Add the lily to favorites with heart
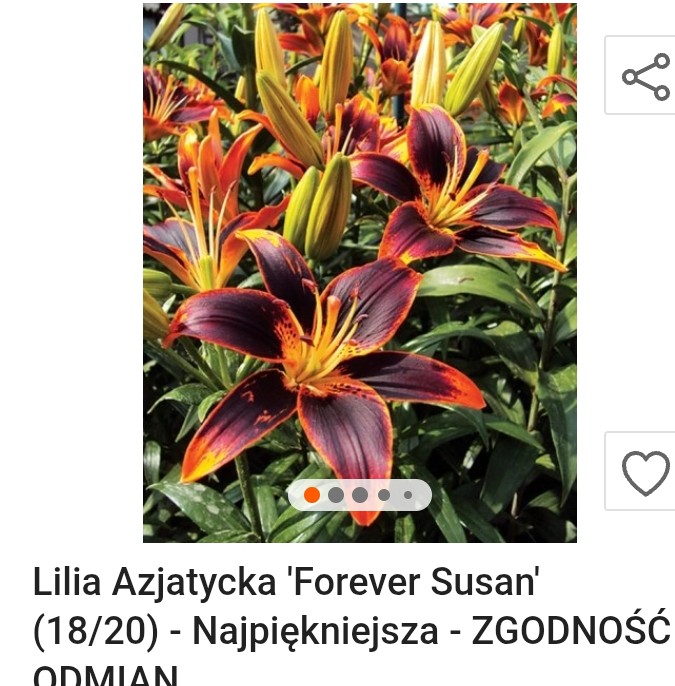The width and height of the screenshot is (675, 686). coord(645,472)
